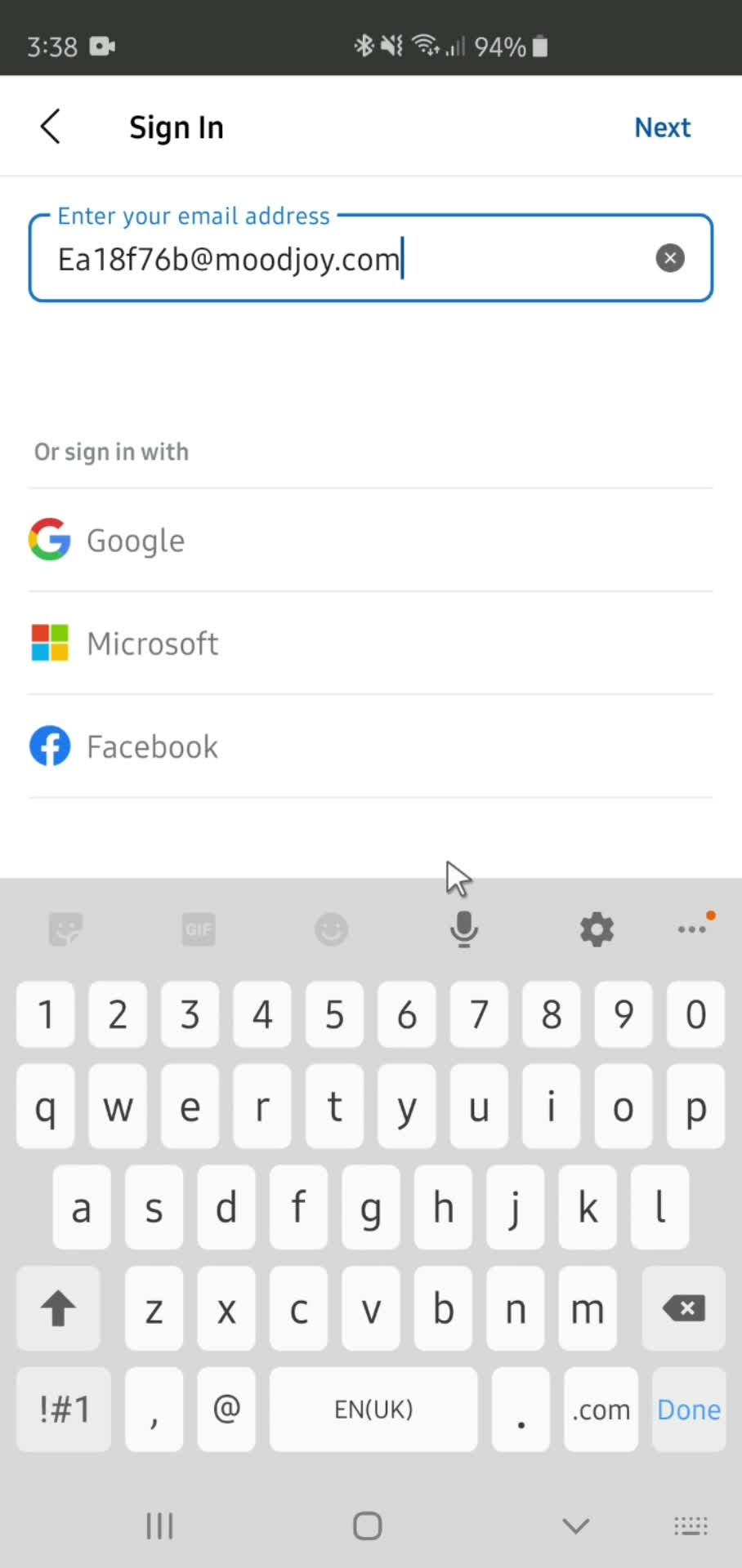Insert .com using the keyboard shortcut key
The image size is (742, 1568).
click(x=601, y=1410)
